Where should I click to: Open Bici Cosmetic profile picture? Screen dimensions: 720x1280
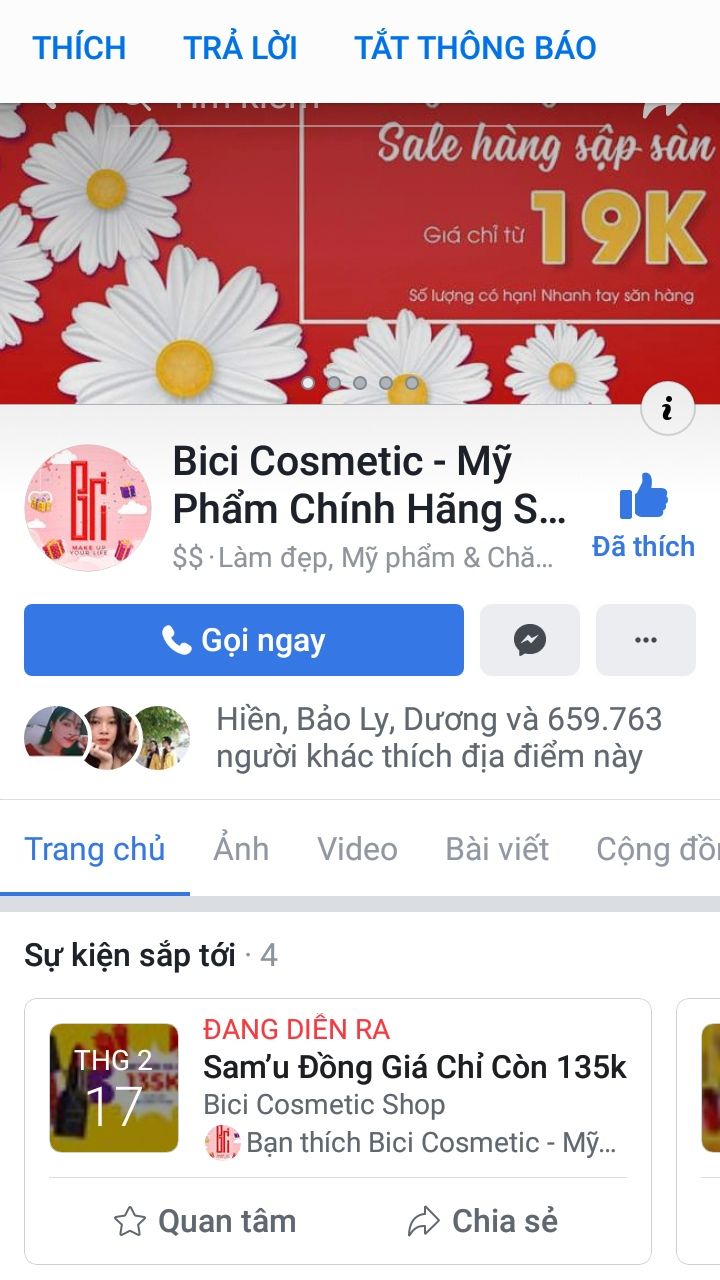click(x=88, y=508)
